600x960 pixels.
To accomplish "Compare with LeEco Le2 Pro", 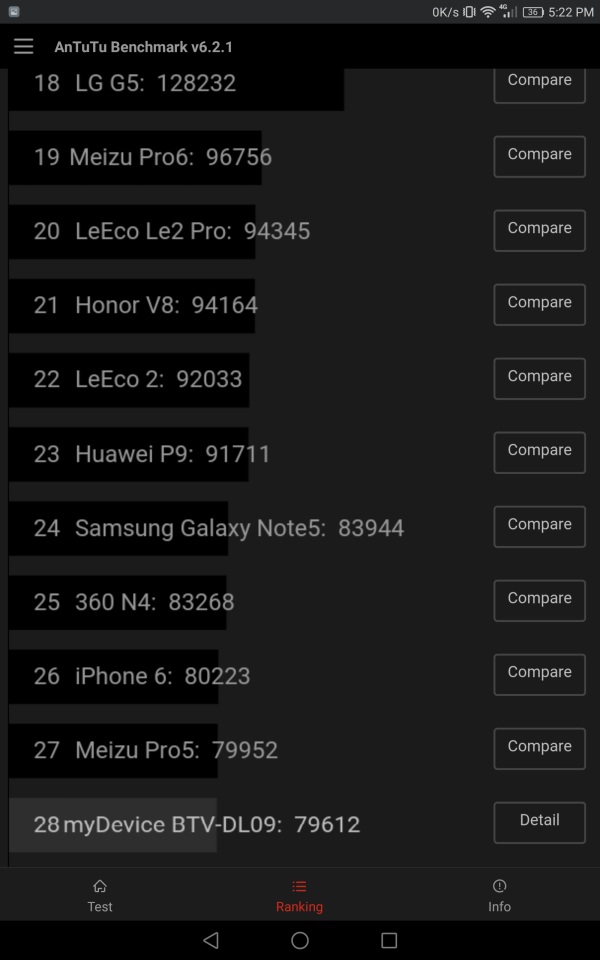I will 539,231.
